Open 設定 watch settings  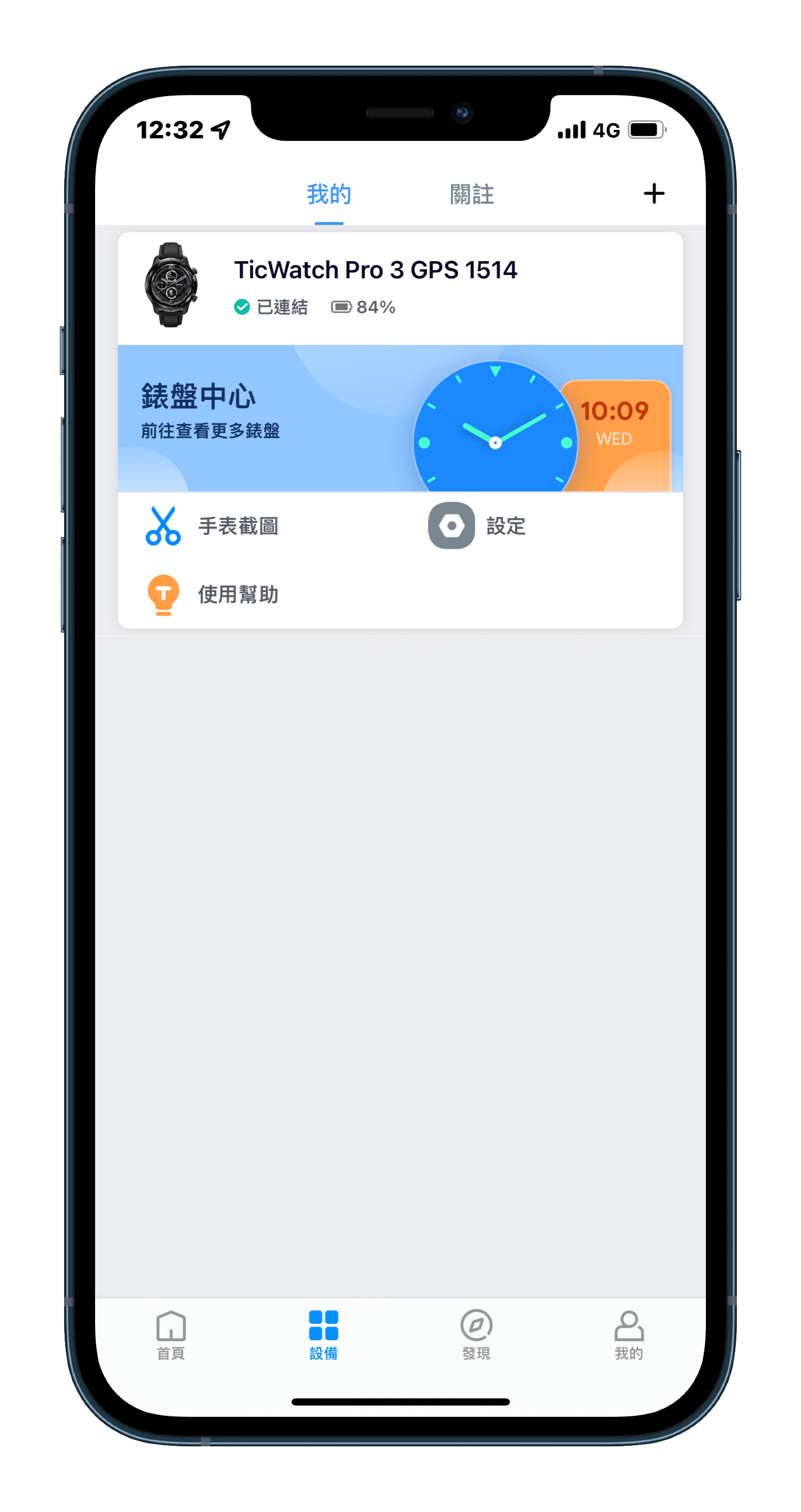477,526
